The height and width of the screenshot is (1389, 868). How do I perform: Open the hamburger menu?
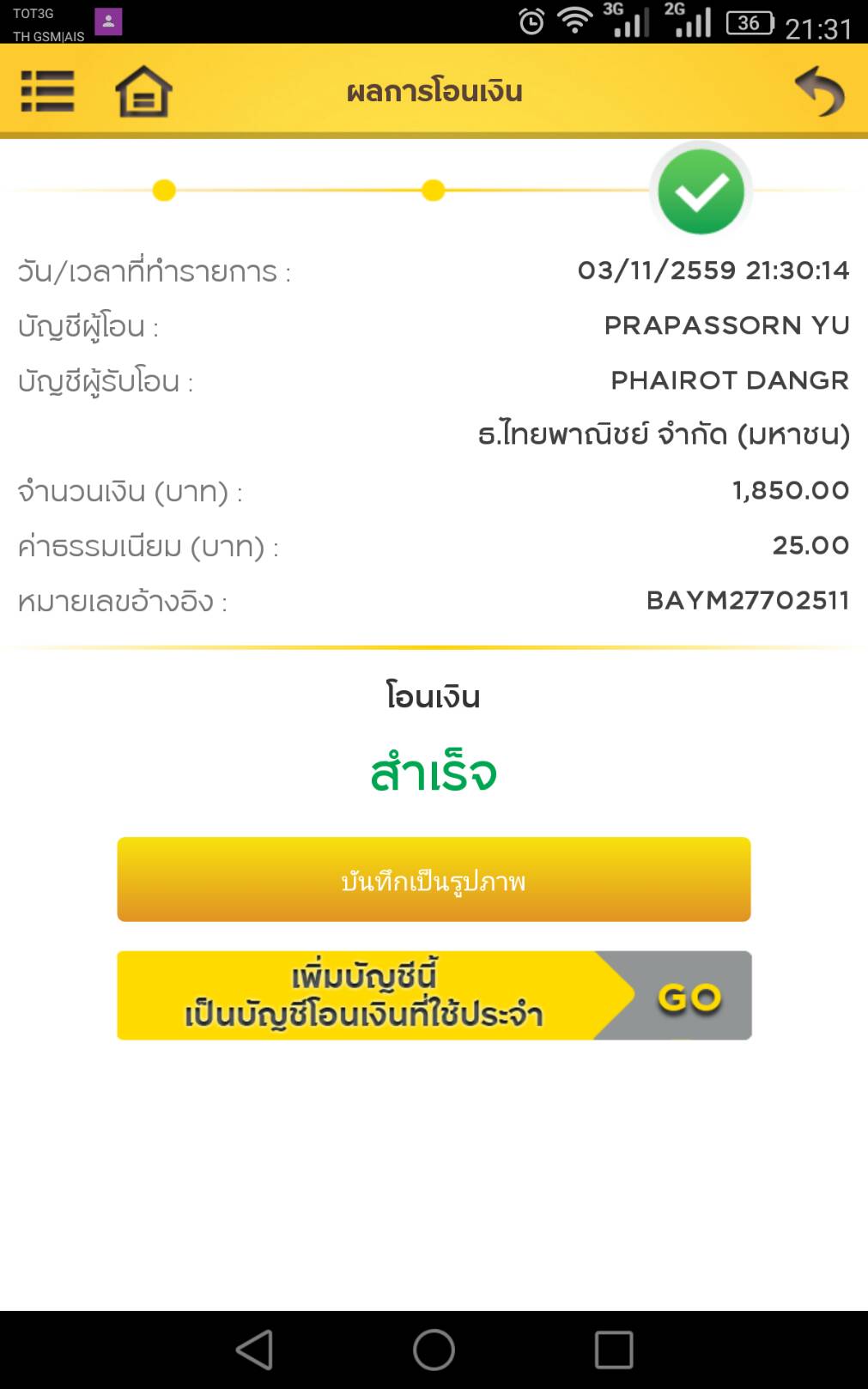(x=47, y=91)
